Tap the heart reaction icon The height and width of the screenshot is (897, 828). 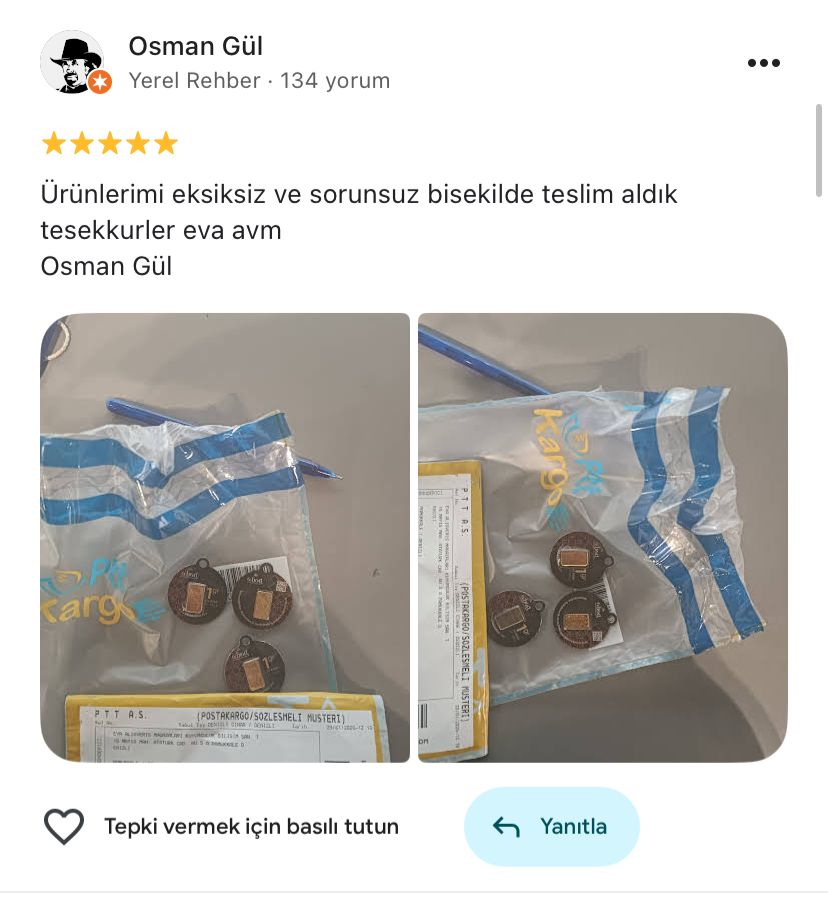point(64,826)
